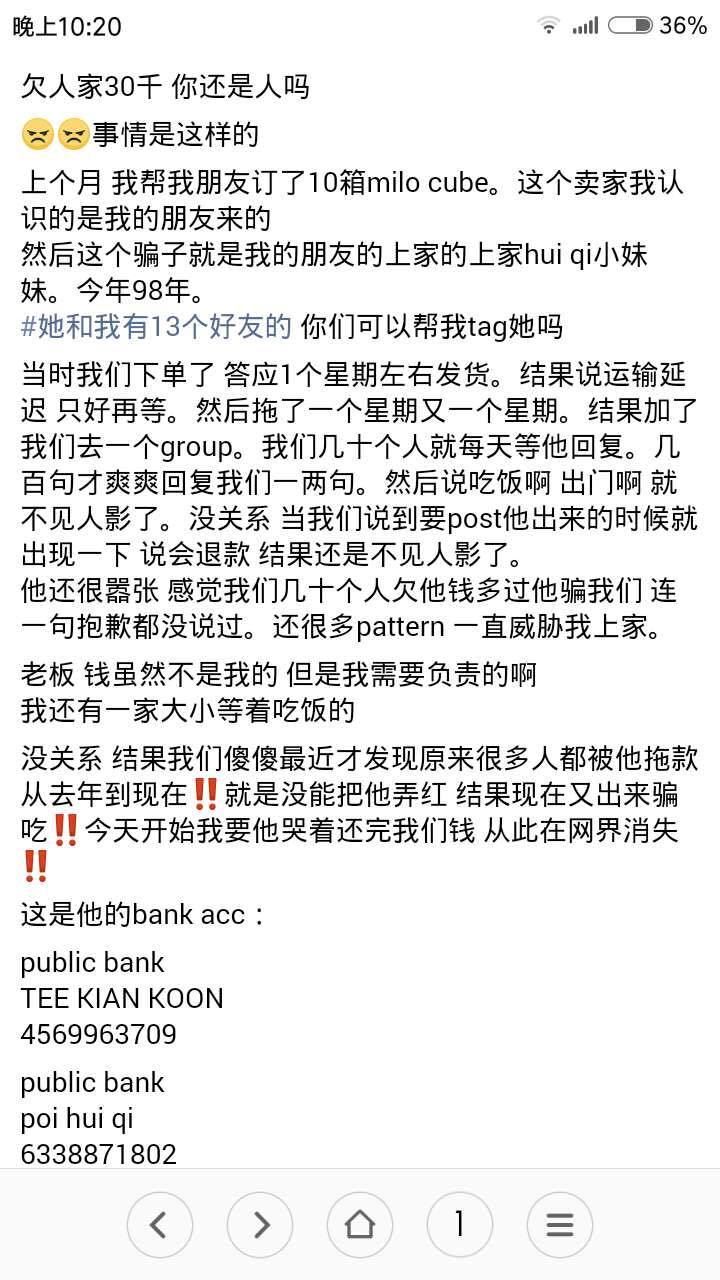
Task: Go forward to the next page
Action: (x=260, y=1225)
